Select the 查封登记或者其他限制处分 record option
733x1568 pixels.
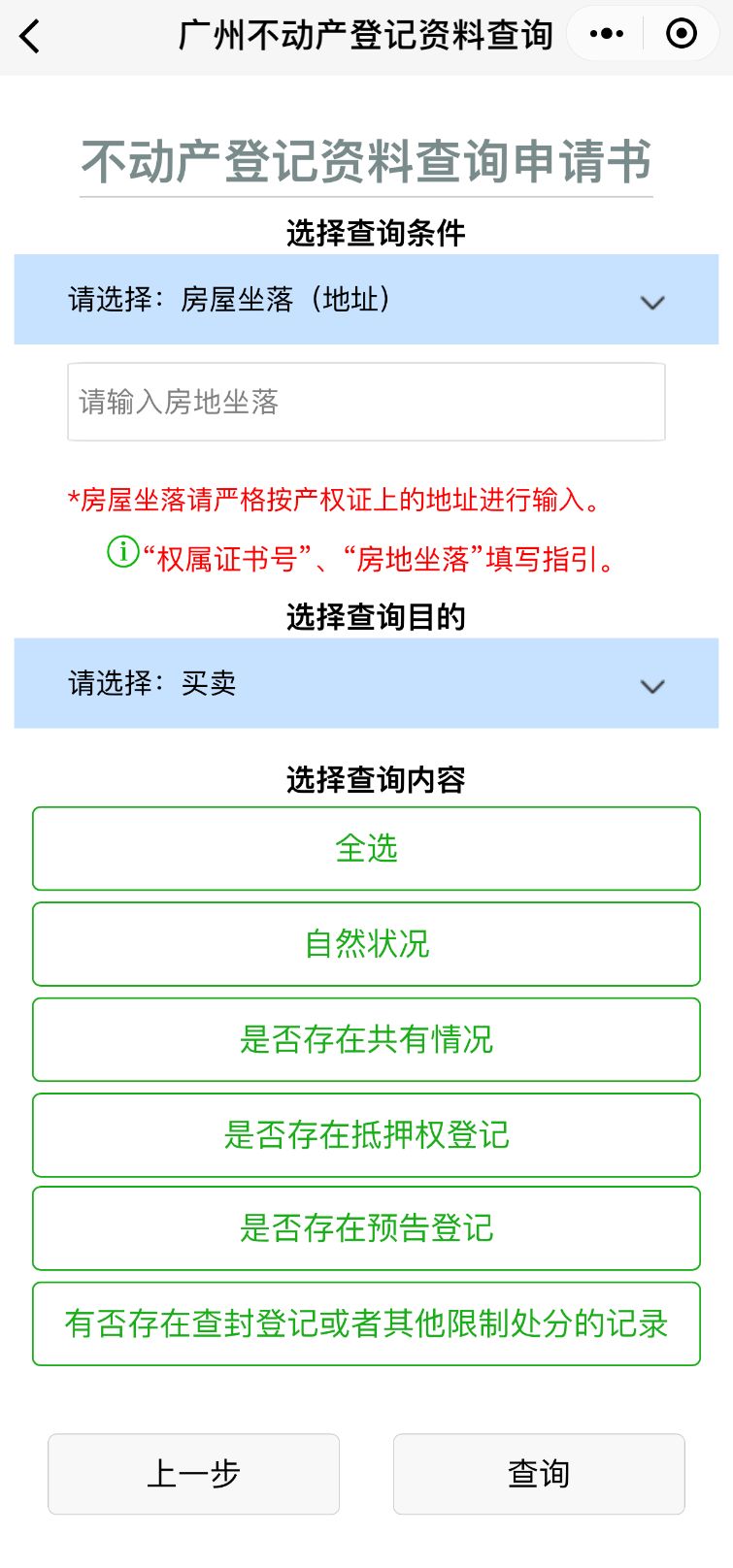coord(366,1323)
